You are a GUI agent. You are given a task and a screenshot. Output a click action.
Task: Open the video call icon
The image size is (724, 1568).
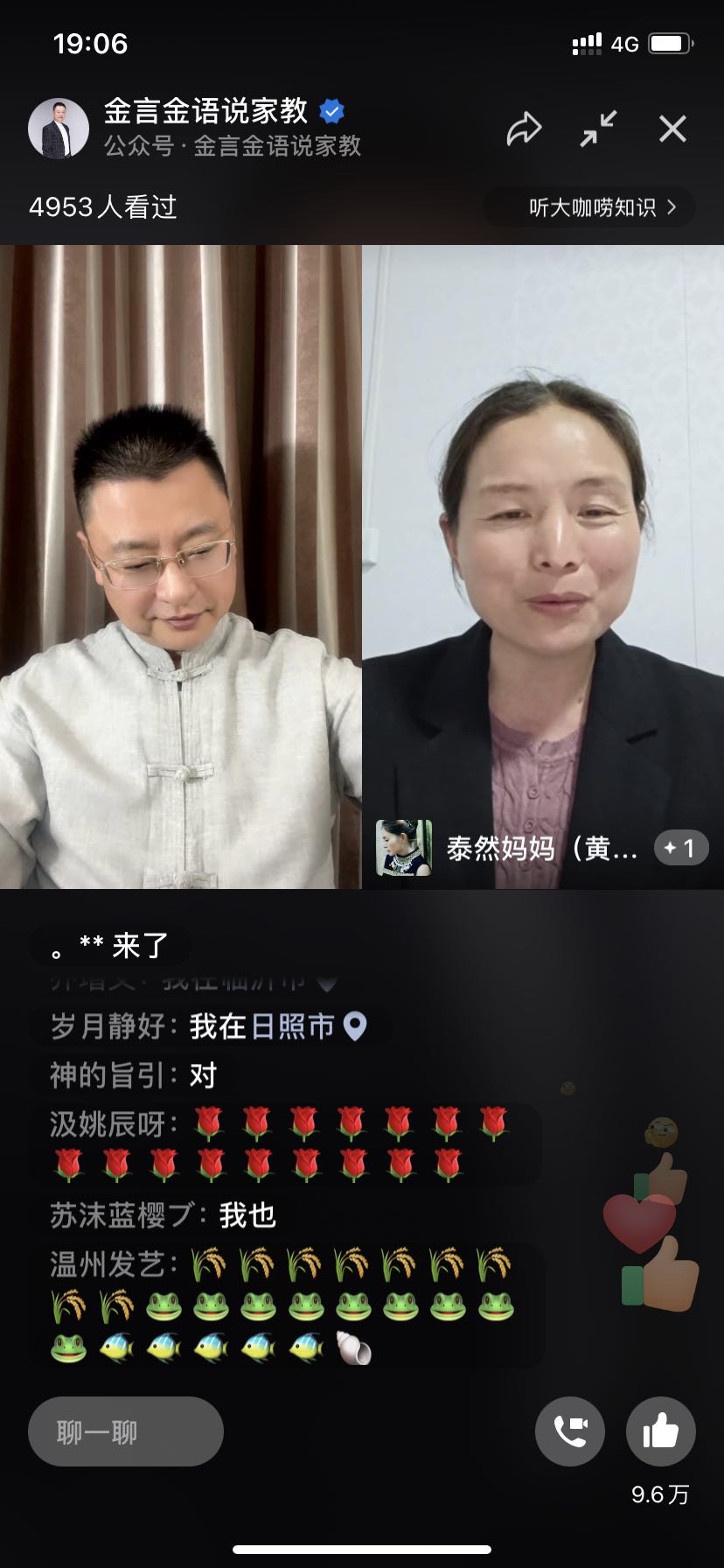570,1431
